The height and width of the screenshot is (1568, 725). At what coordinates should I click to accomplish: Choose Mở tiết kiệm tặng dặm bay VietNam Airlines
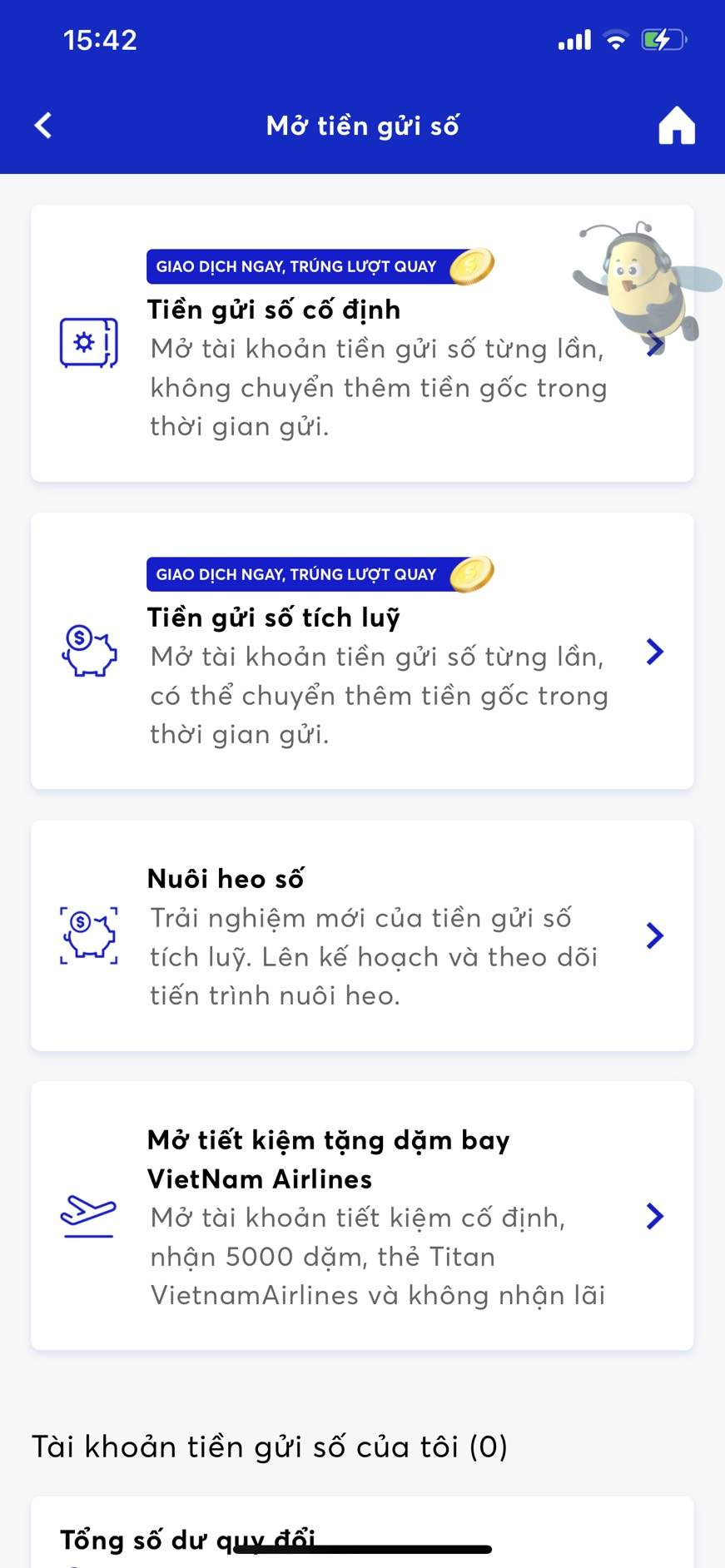(362, 1215)
